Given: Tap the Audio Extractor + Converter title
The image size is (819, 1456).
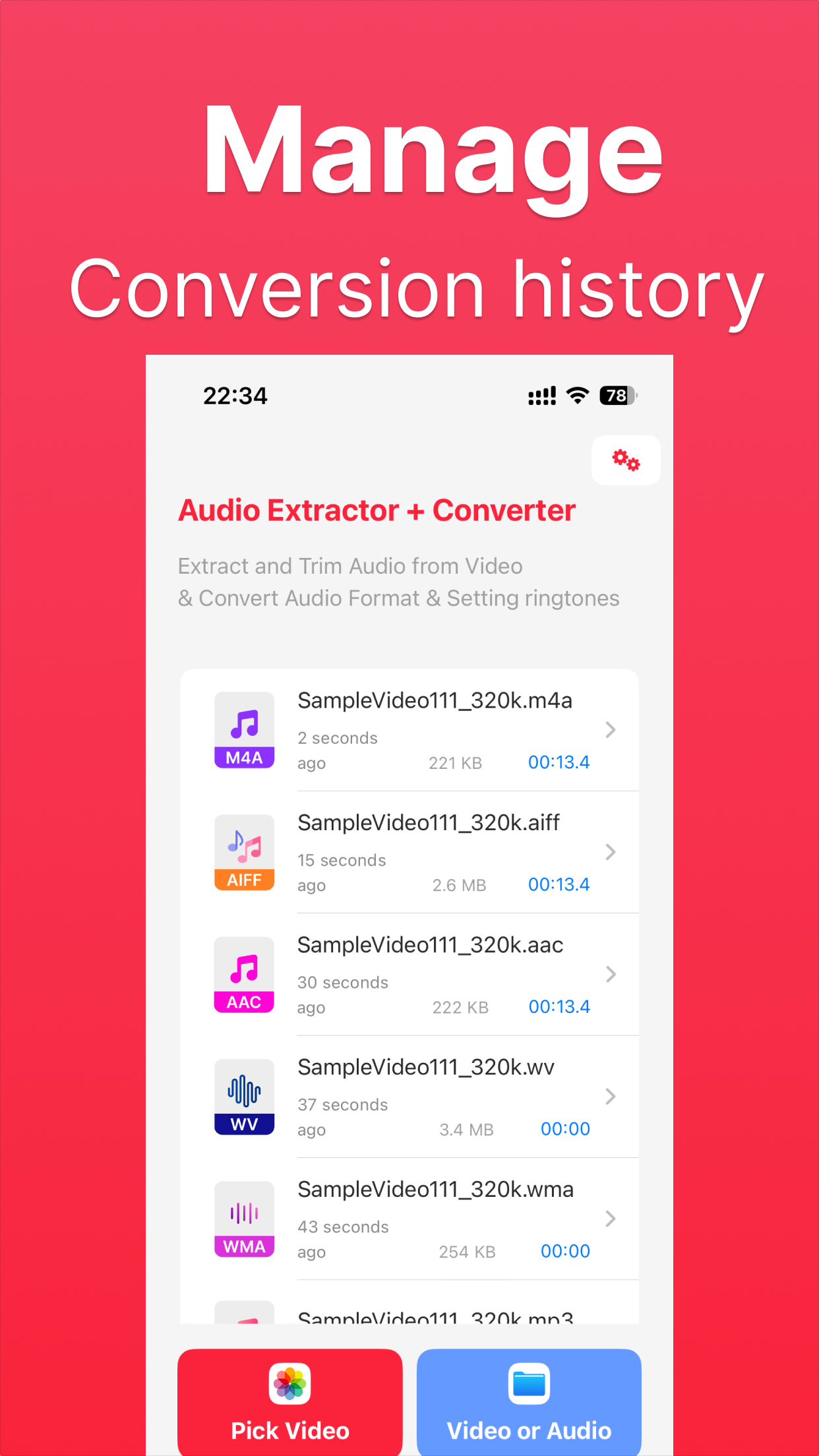Looking at the screenshot, I should click(376, 510).
